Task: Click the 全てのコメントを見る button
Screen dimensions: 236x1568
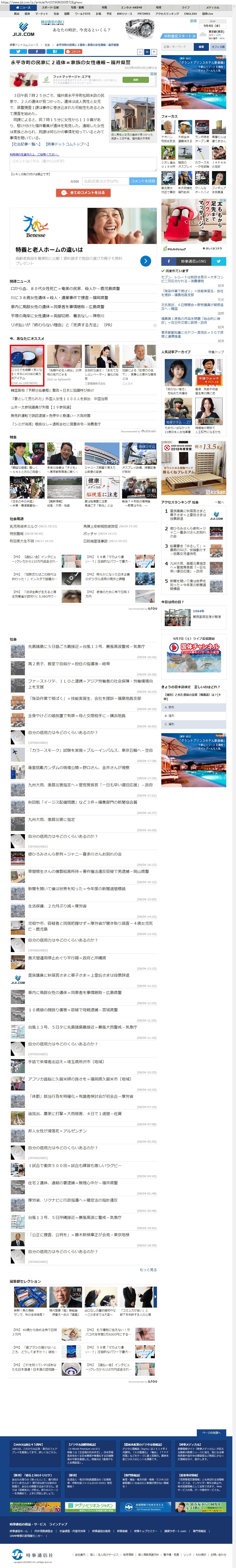Action: 83,192
